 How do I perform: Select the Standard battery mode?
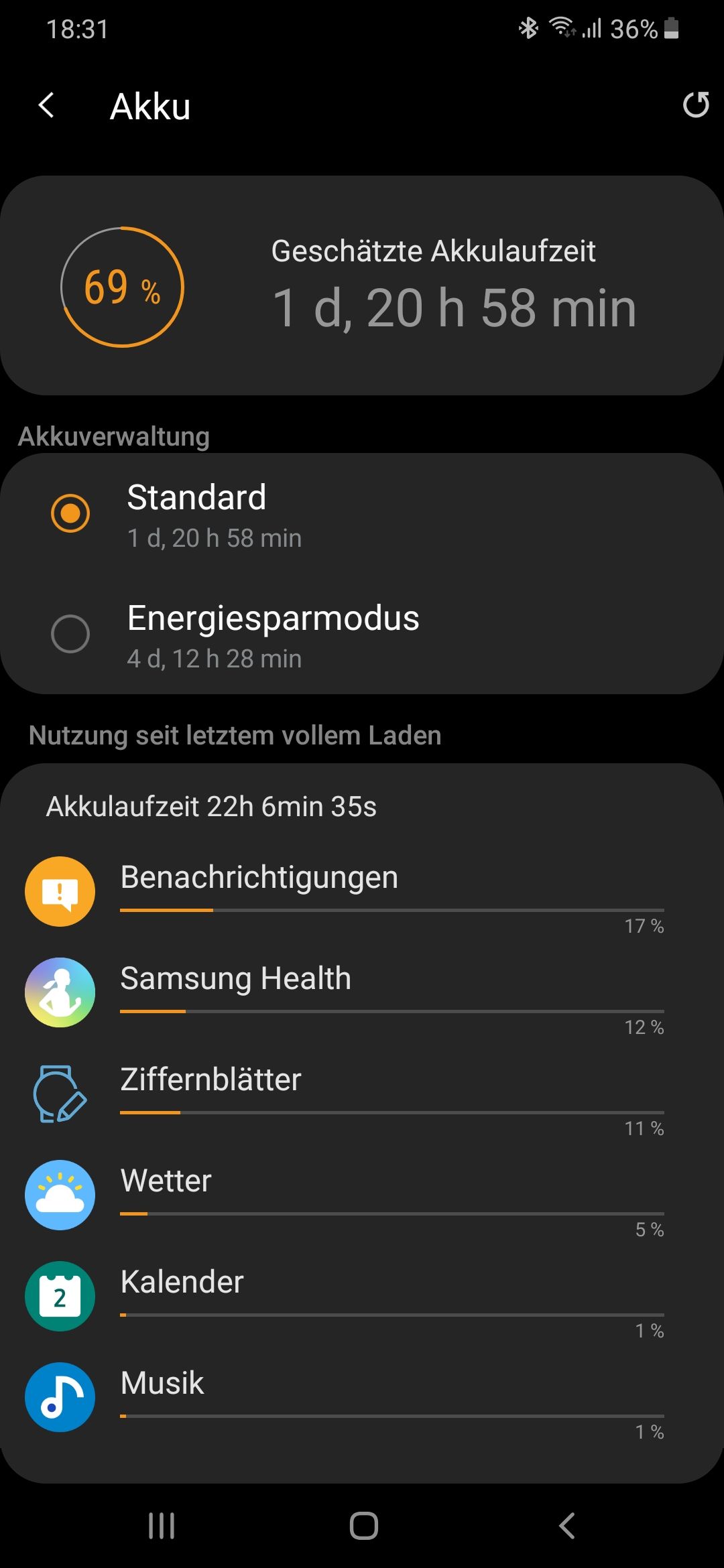click(x=70, y=513)
